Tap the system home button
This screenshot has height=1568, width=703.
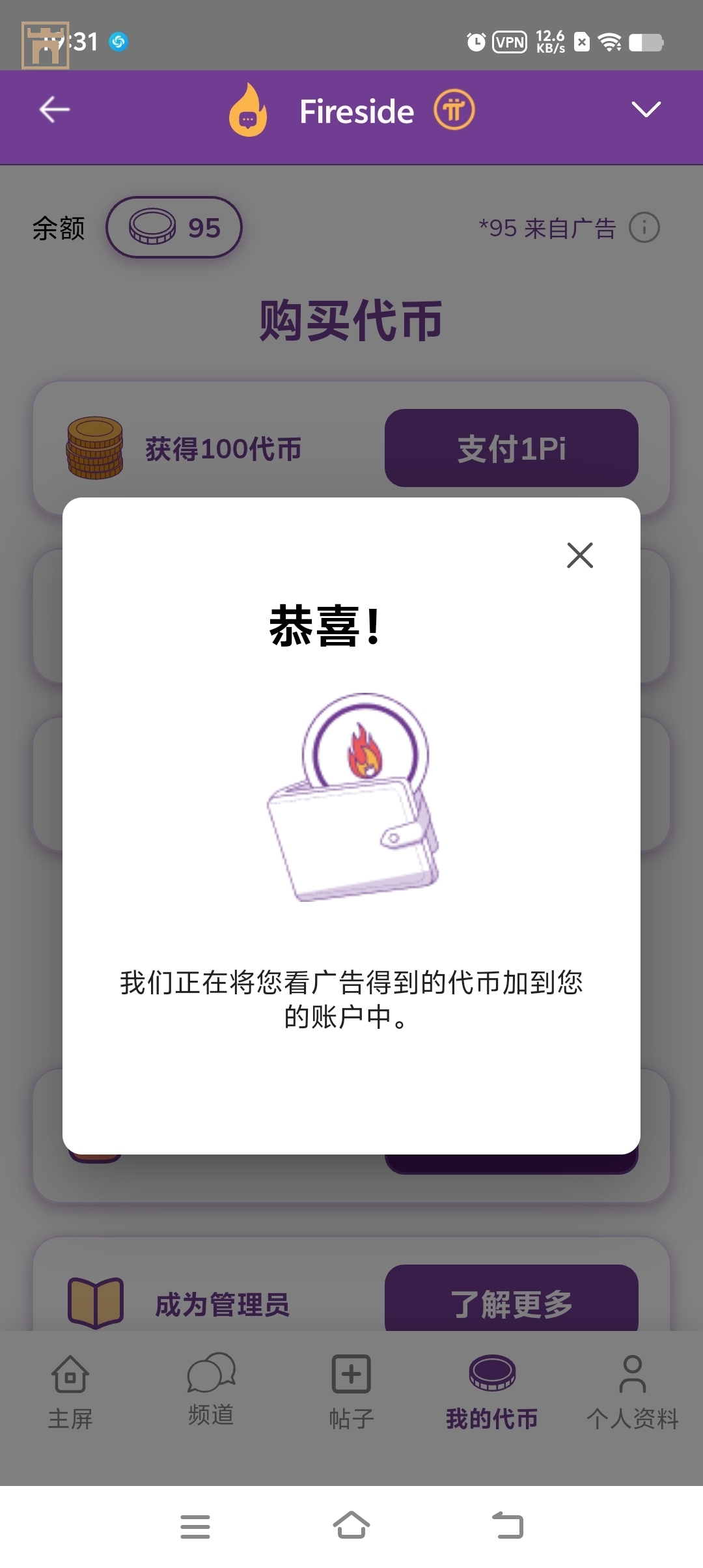tap(351, 1526)
